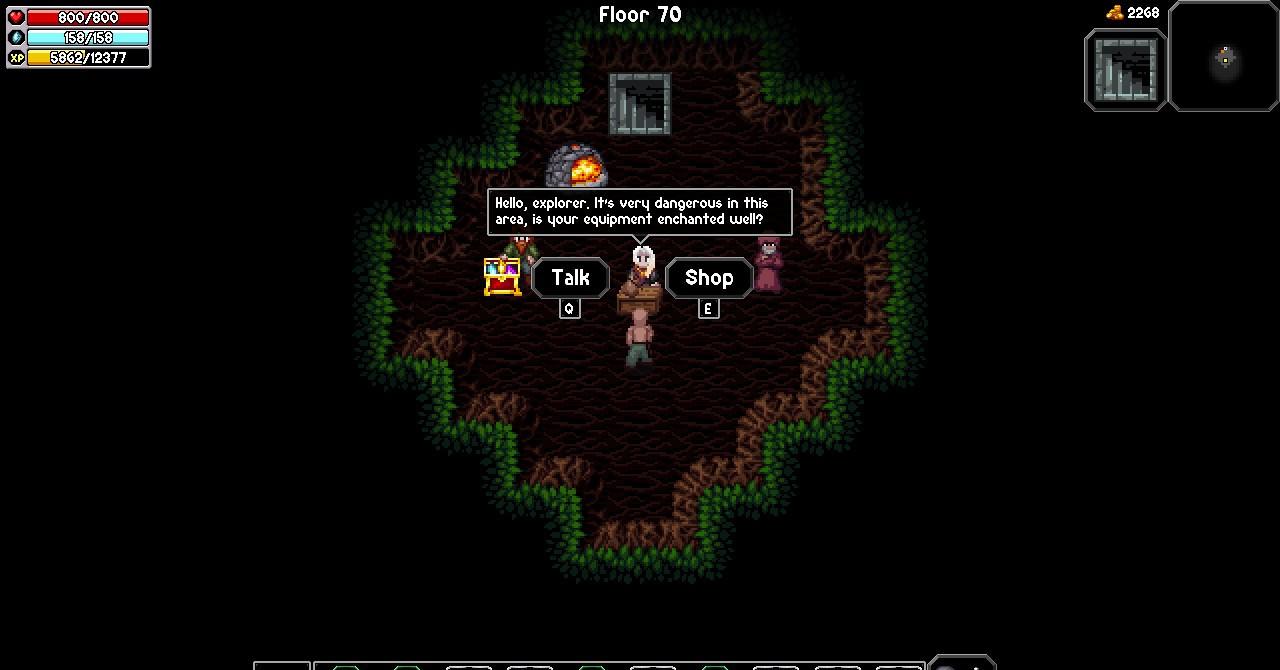Tap the stairs icon near the minimap
Screen dimensions: 1280x670
coord(1125,70)
